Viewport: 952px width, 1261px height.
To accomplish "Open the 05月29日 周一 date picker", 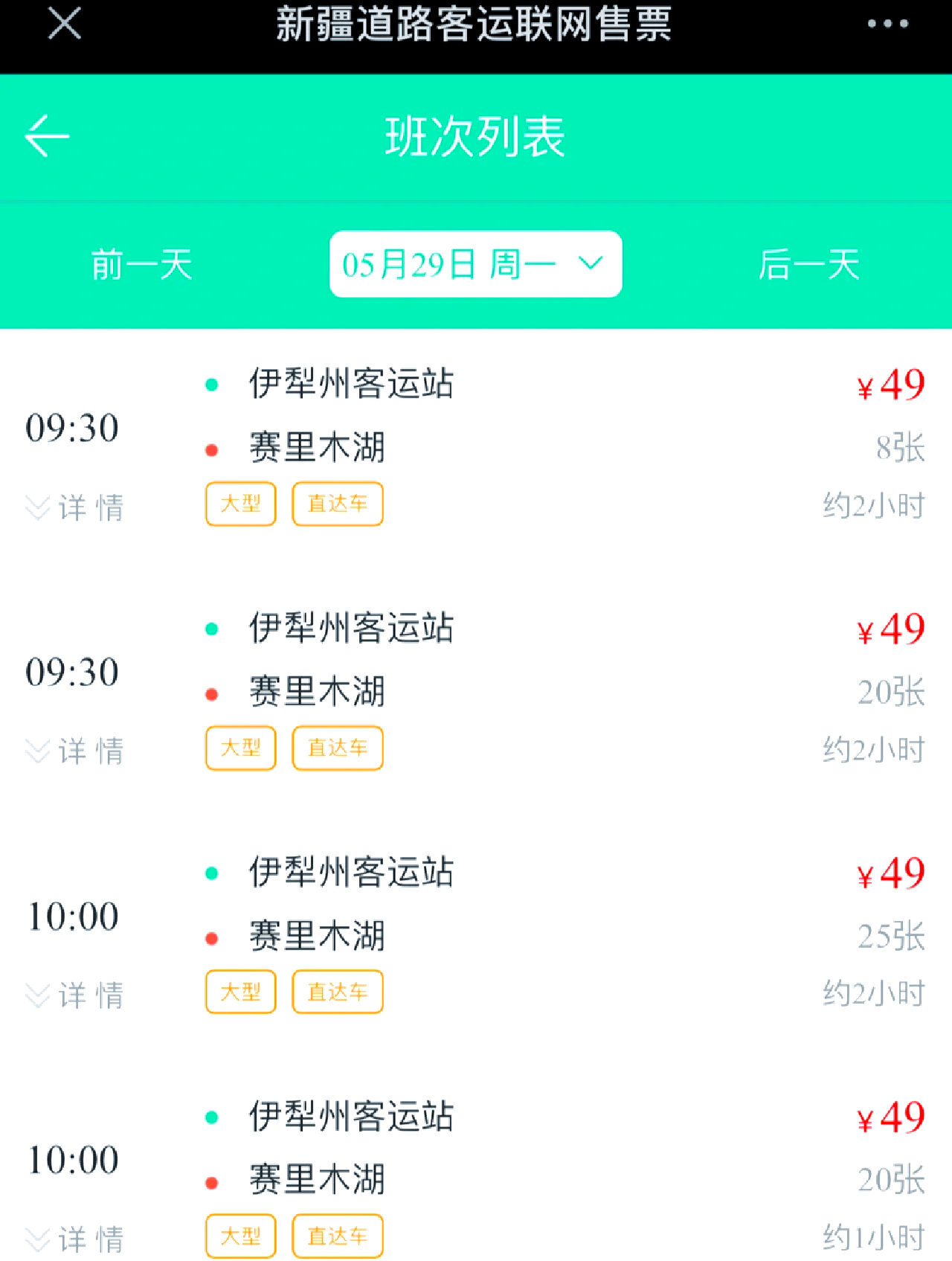I will (x=475, y=264).
